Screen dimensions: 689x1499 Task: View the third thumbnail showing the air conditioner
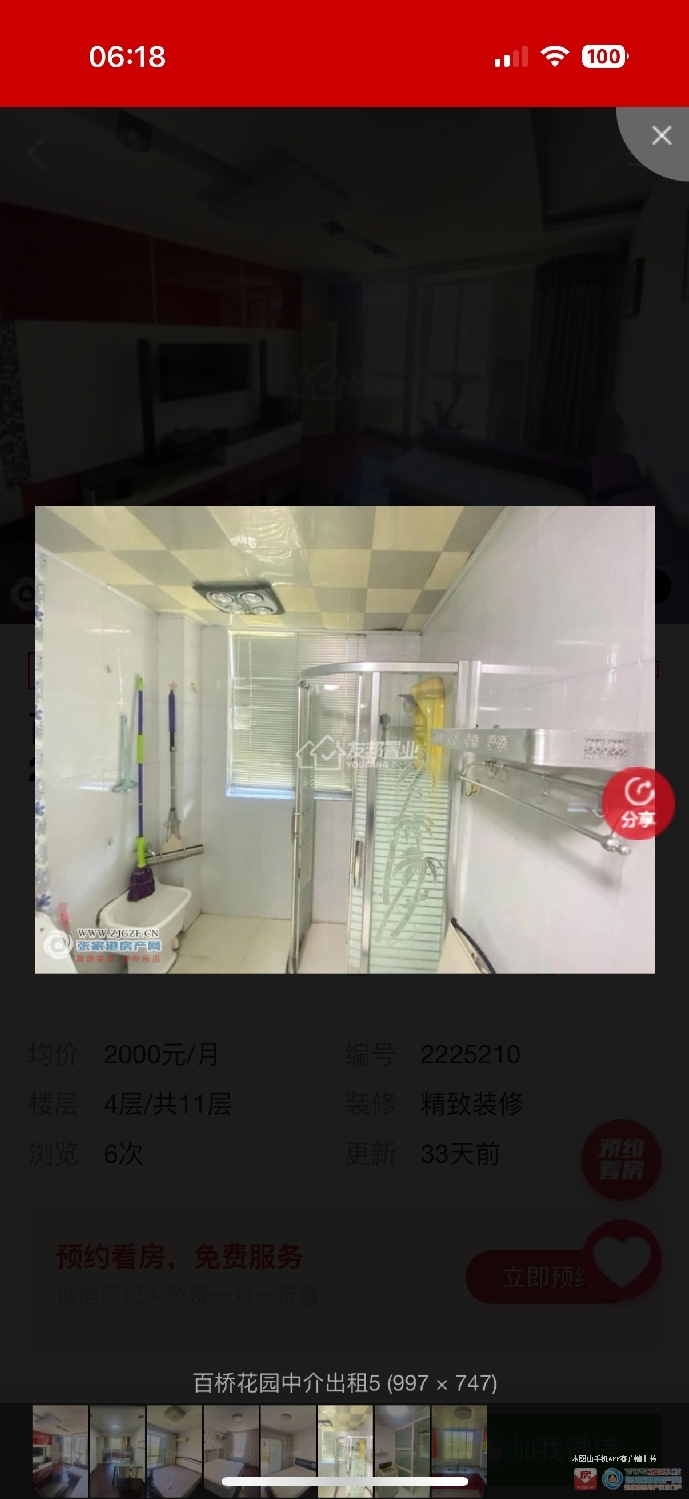click(174, 1449)
